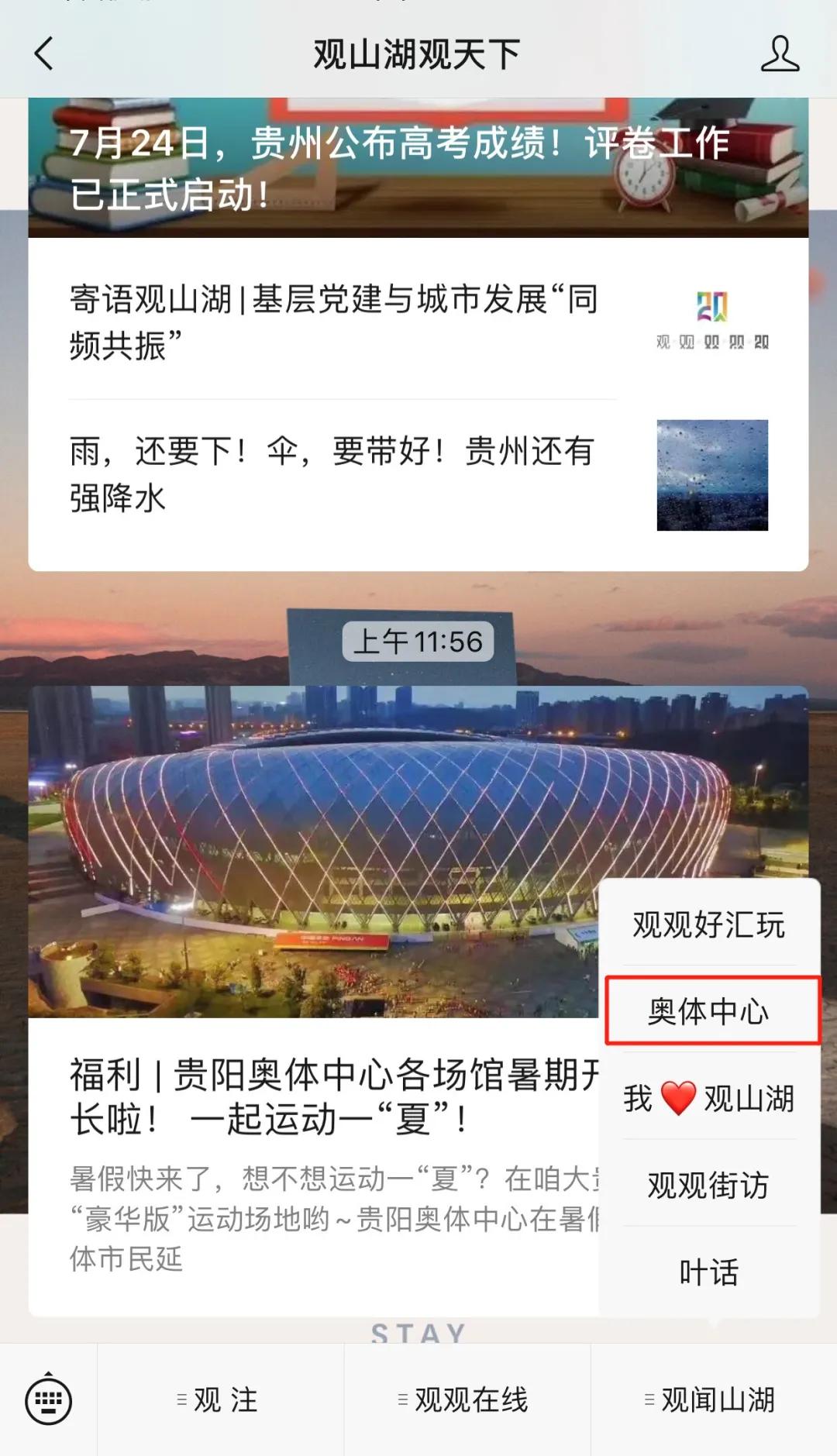Choose 观观好汇玩 in the menu
The height and width of the screenshot is (1456, 837).
point(710,922)
